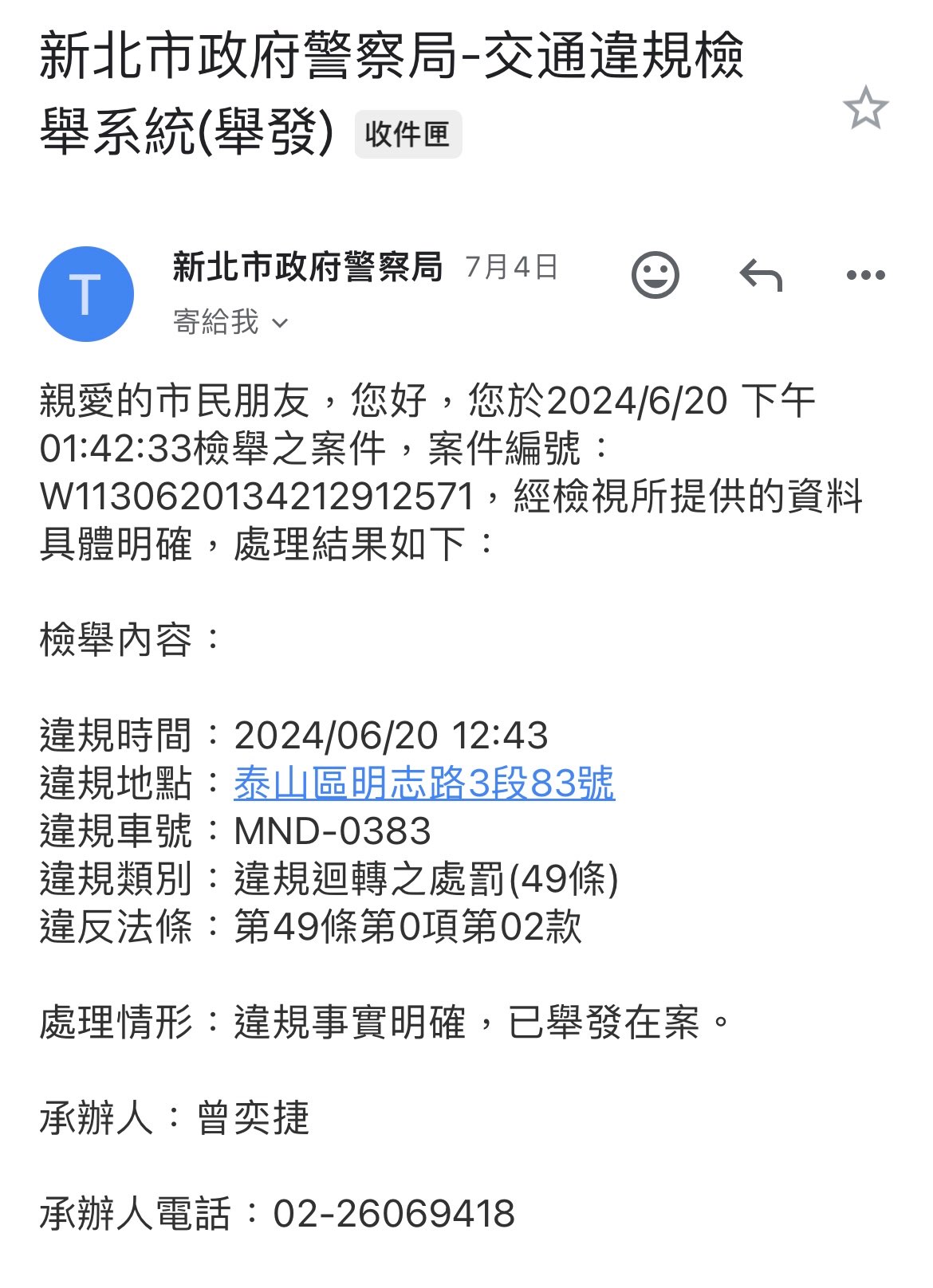Reply to the email from 新北市政府警察局
This screenshot has height=1288, width=933.
(761, 276)
